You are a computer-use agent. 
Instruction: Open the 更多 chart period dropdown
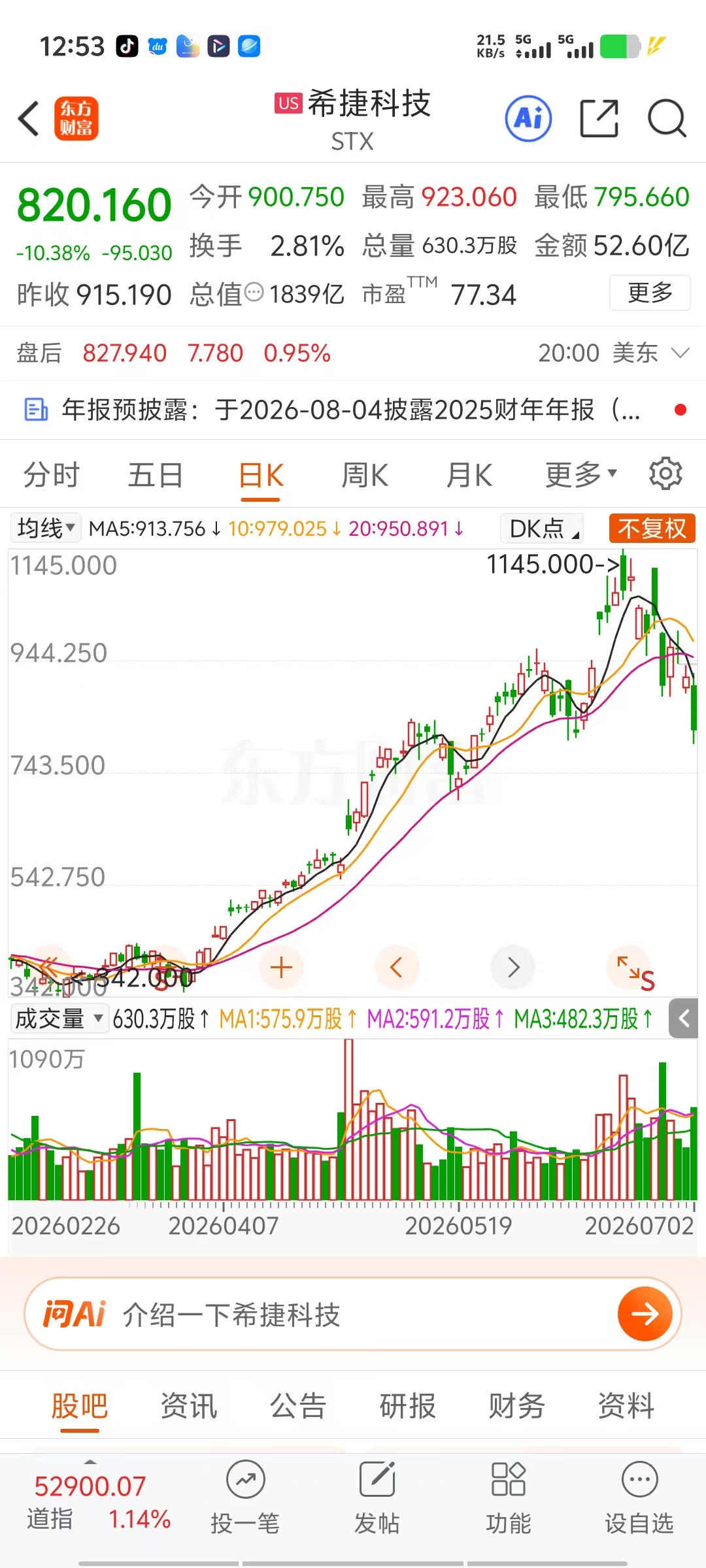(581, 475)
